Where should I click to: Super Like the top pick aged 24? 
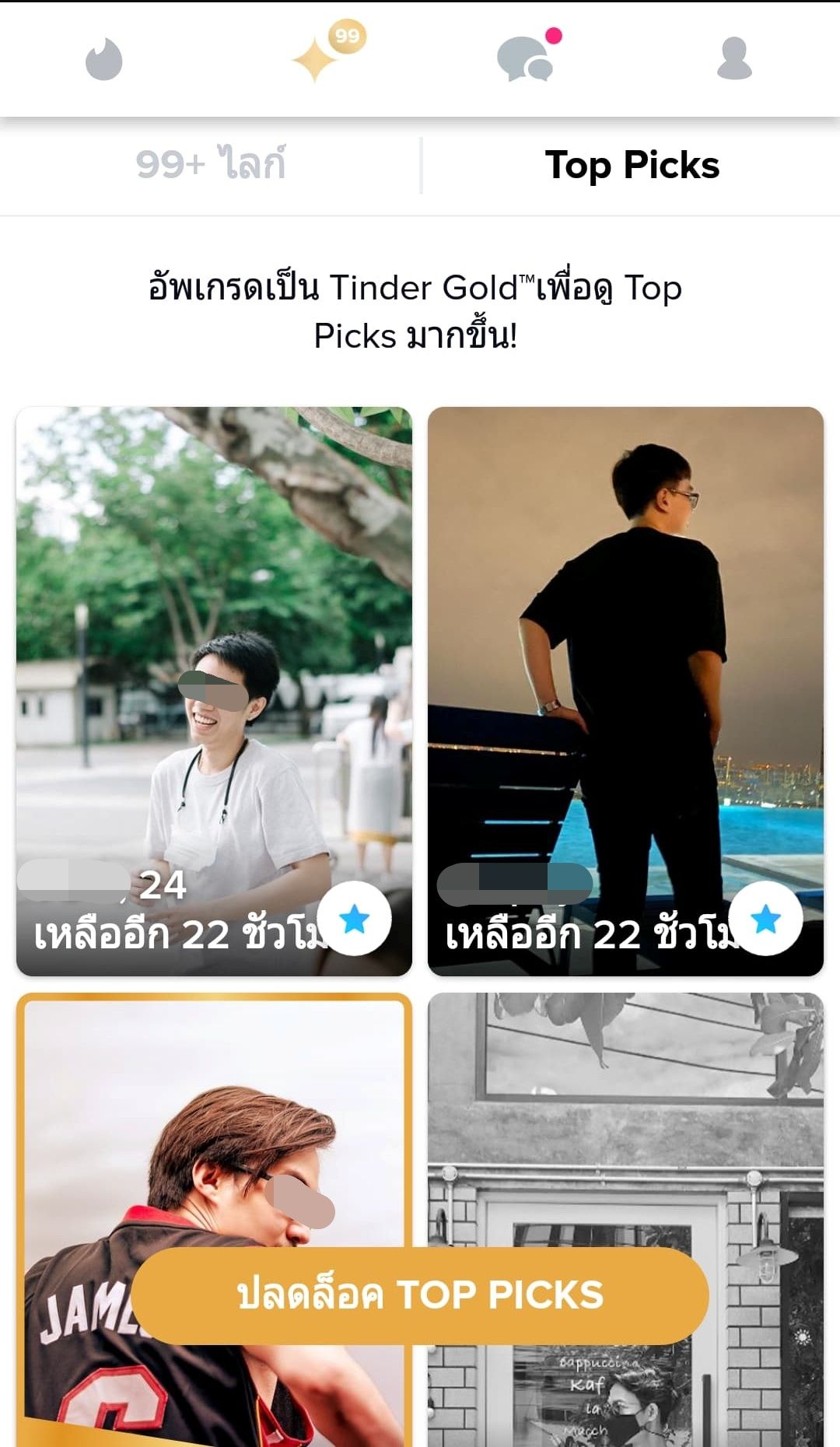(355, 919)
